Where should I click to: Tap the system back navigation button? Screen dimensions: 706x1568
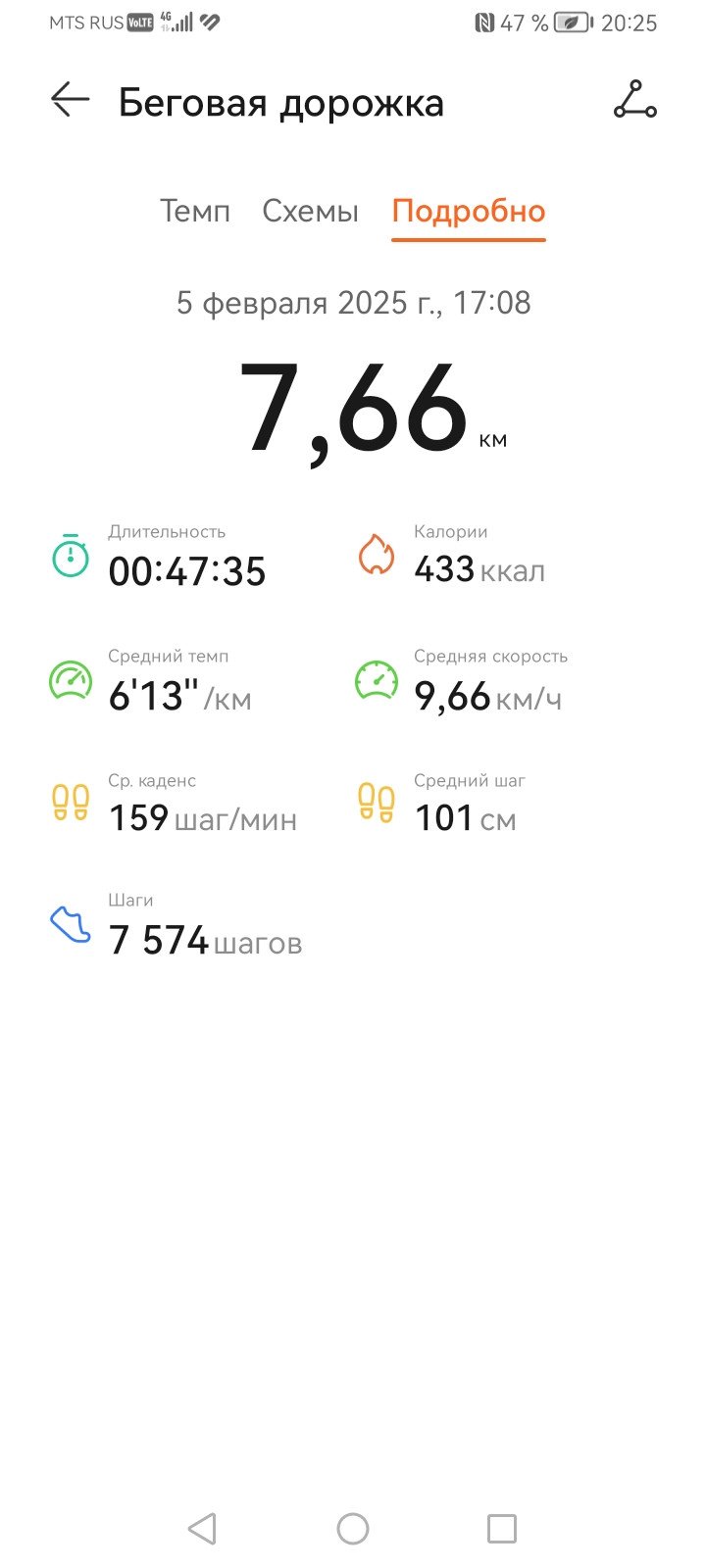pyautogui.click(x=202, y=1528)
